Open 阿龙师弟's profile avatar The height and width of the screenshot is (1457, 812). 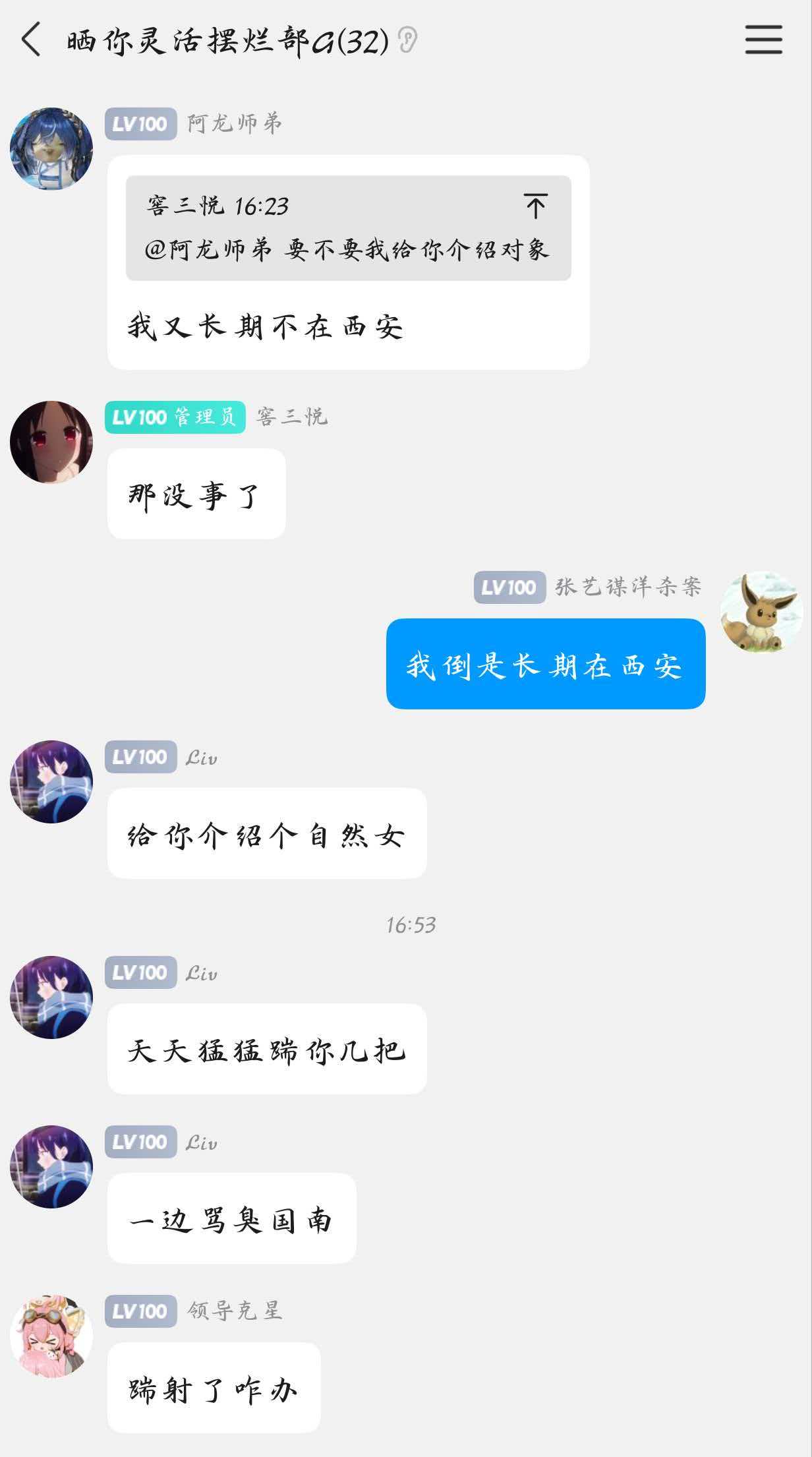coord(51,149)
